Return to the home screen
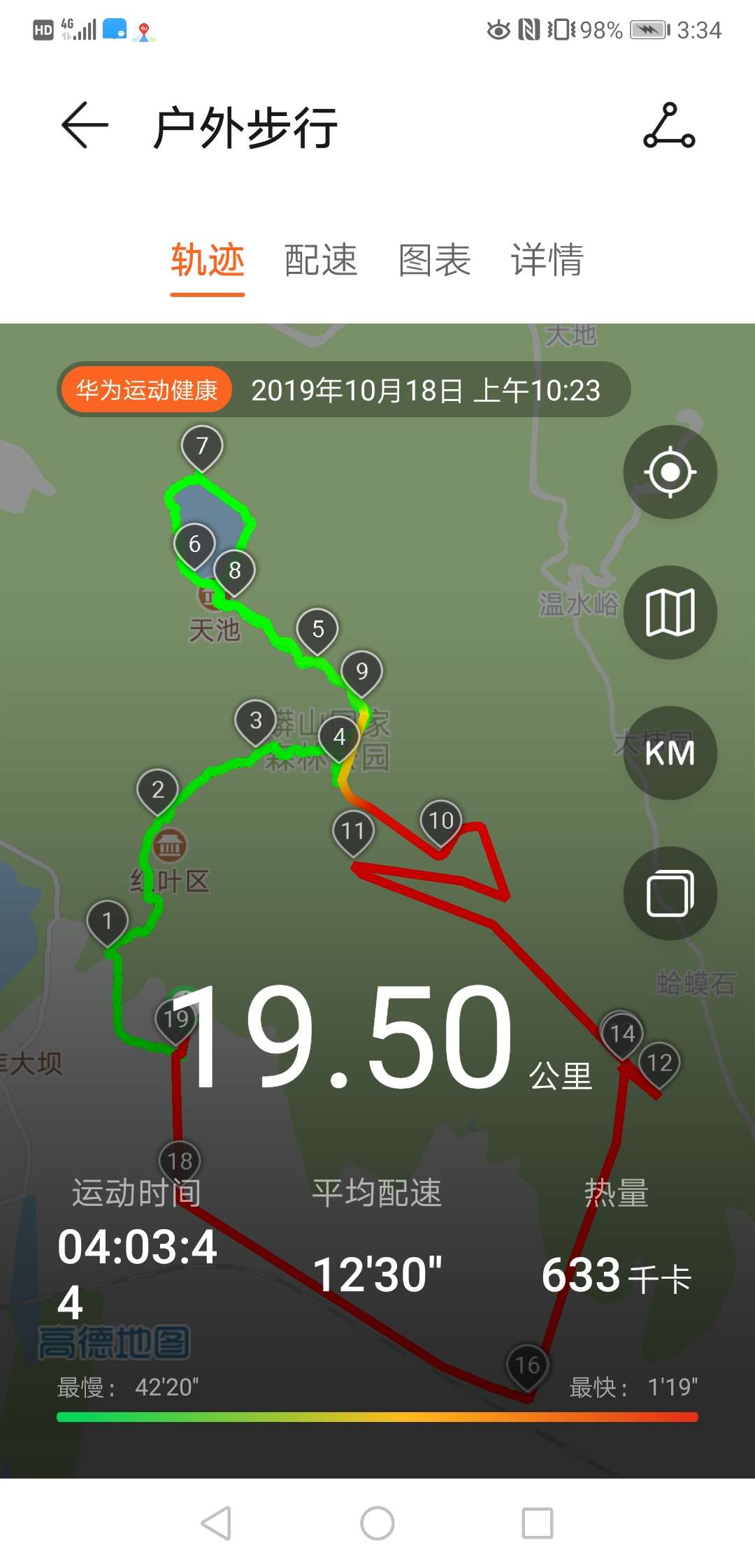 coord(377,1523)
